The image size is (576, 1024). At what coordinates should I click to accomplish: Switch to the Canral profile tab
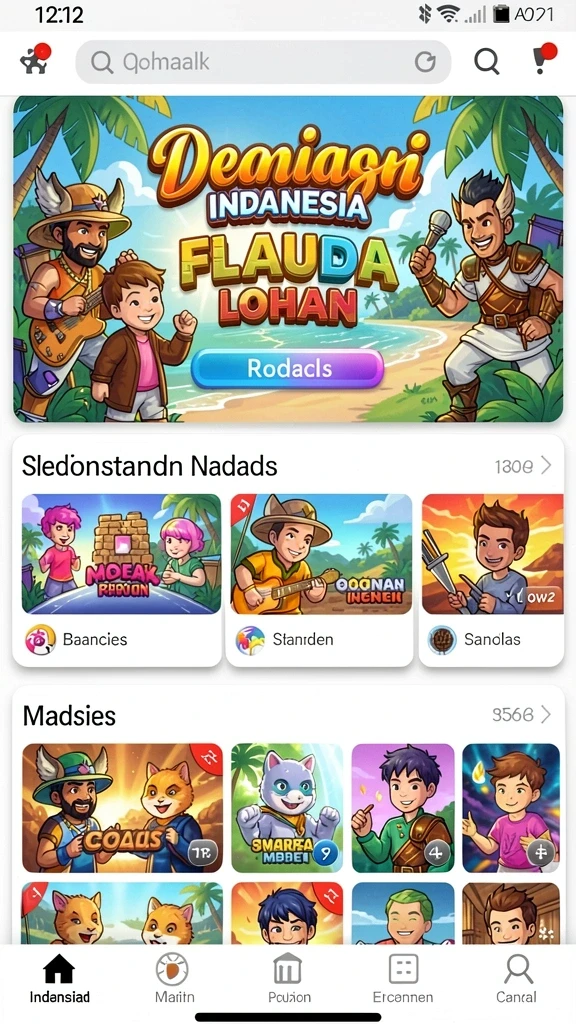coord(517,978)
